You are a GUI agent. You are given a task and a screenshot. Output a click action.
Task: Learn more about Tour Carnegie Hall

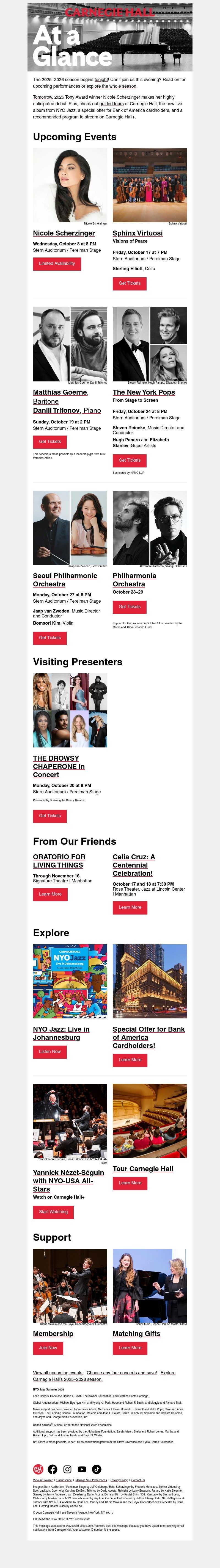[x=130, y=1183]
